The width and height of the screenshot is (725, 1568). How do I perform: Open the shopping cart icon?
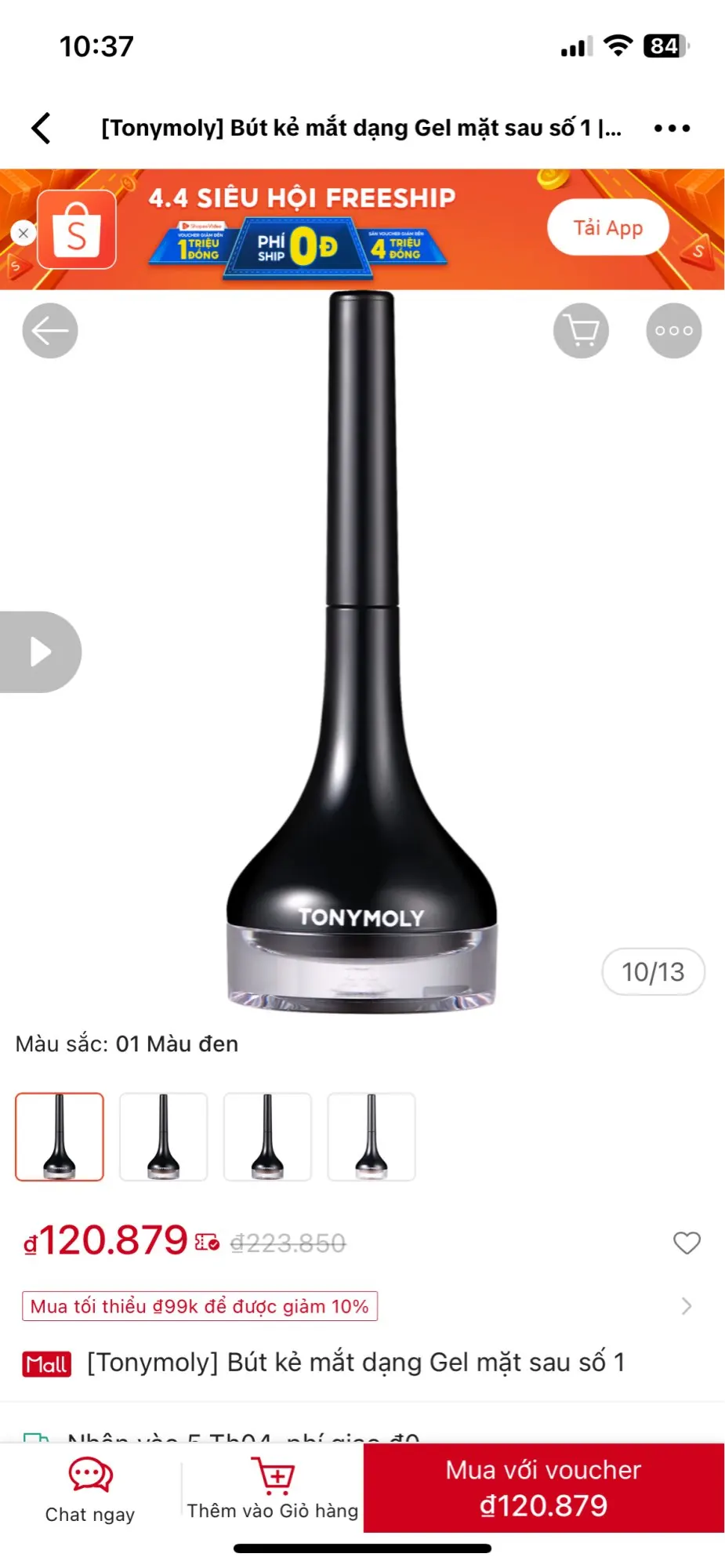pos(581,331)
